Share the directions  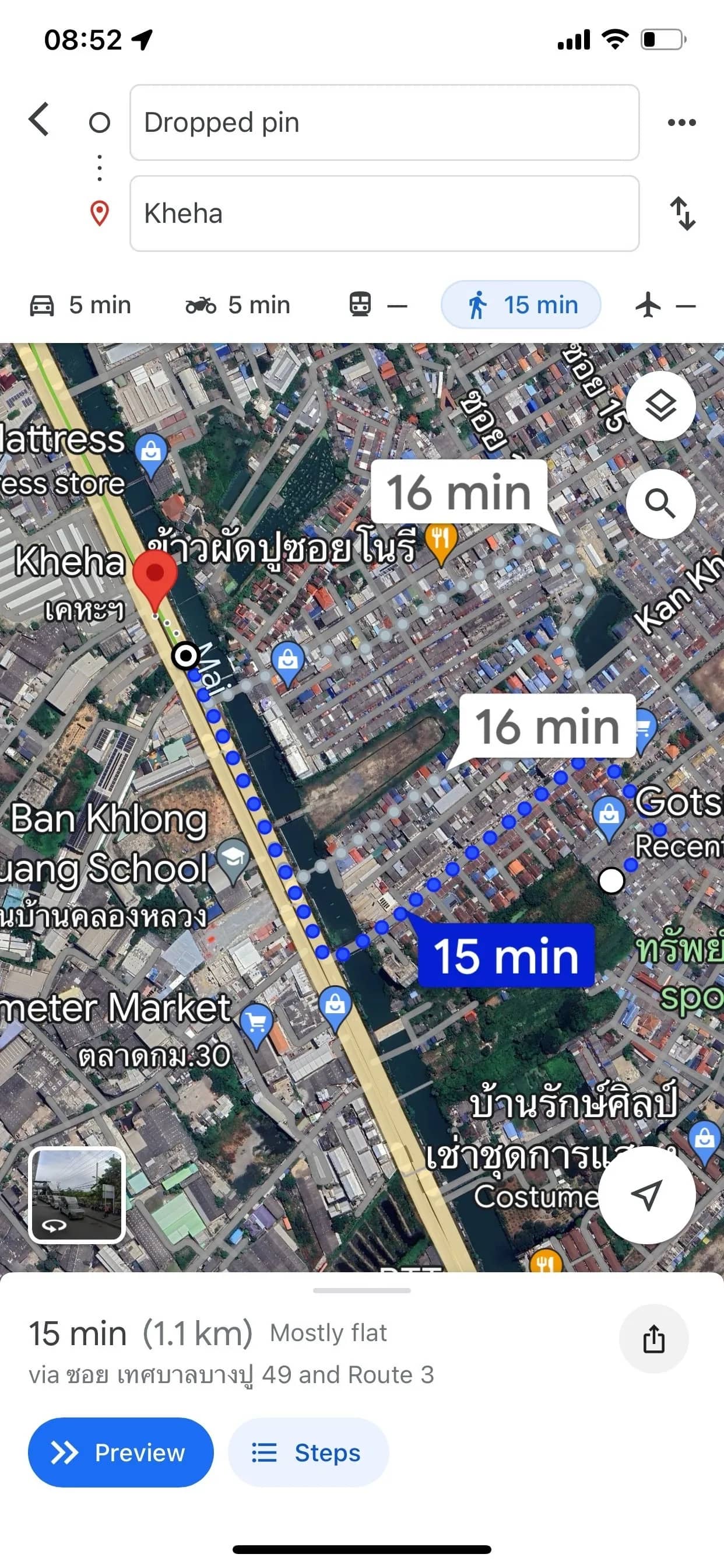coord(653,1339)
